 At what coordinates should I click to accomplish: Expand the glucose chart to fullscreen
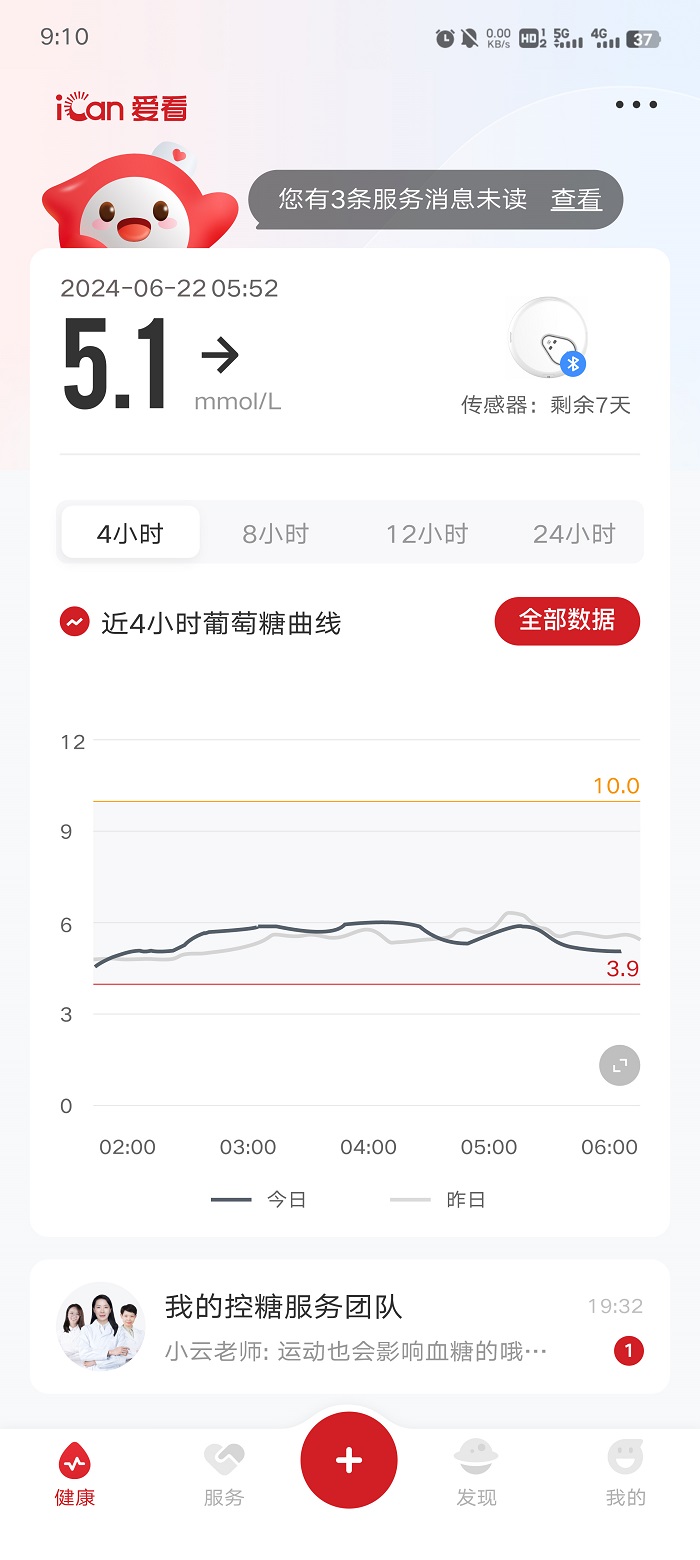[x=619, y=1066]
